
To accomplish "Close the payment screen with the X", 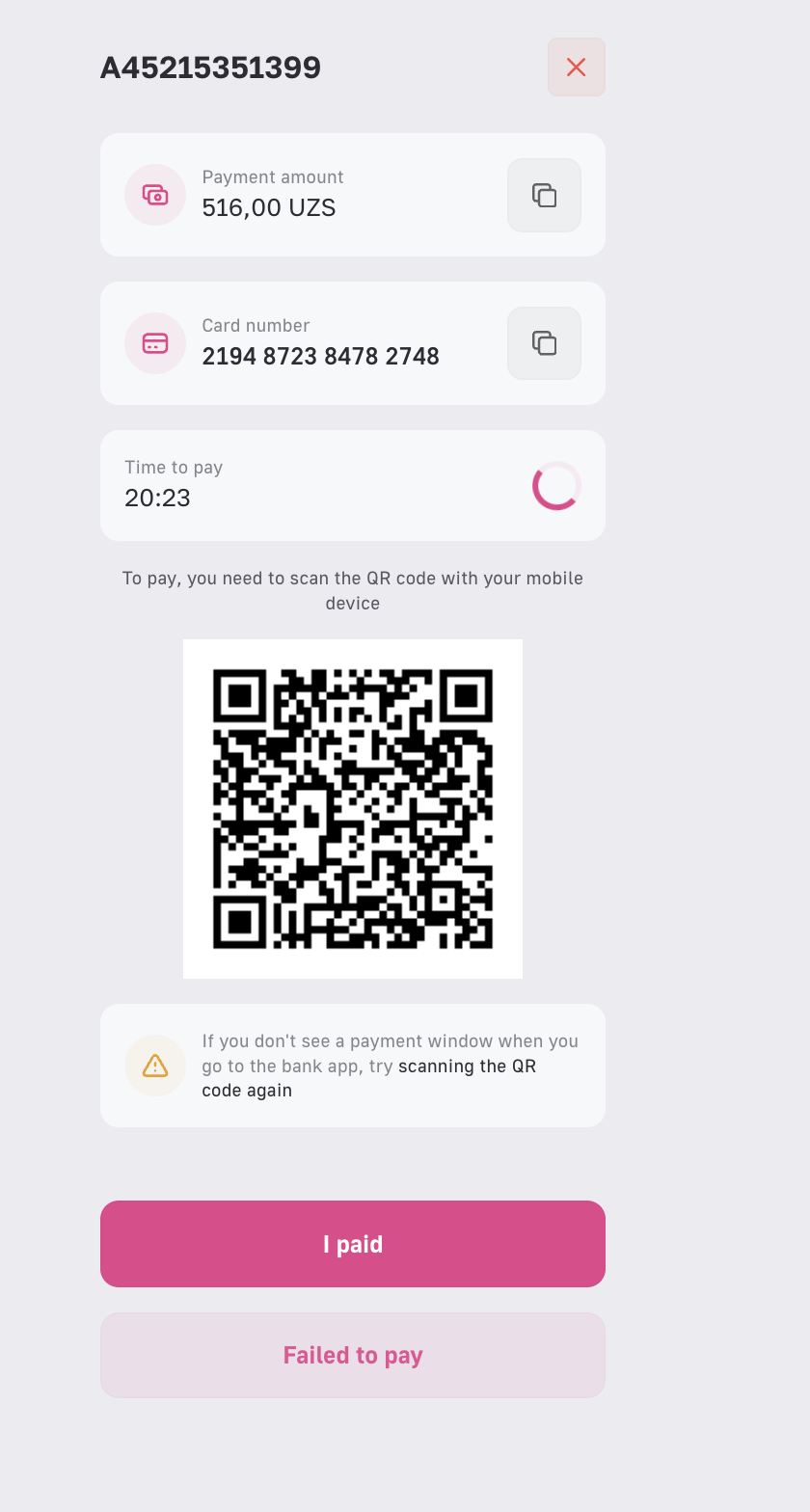I will (x=576, y=67).
